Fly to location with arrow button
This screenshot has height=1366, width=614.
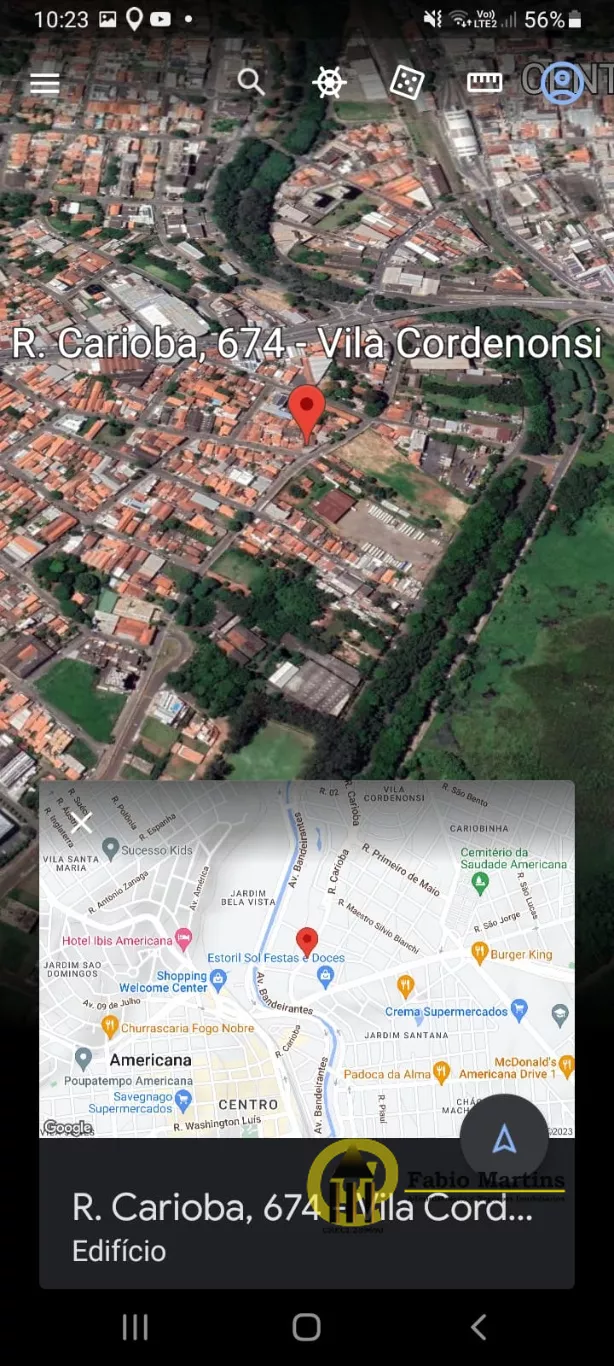pyautogui.click(x=504, y=1138)
